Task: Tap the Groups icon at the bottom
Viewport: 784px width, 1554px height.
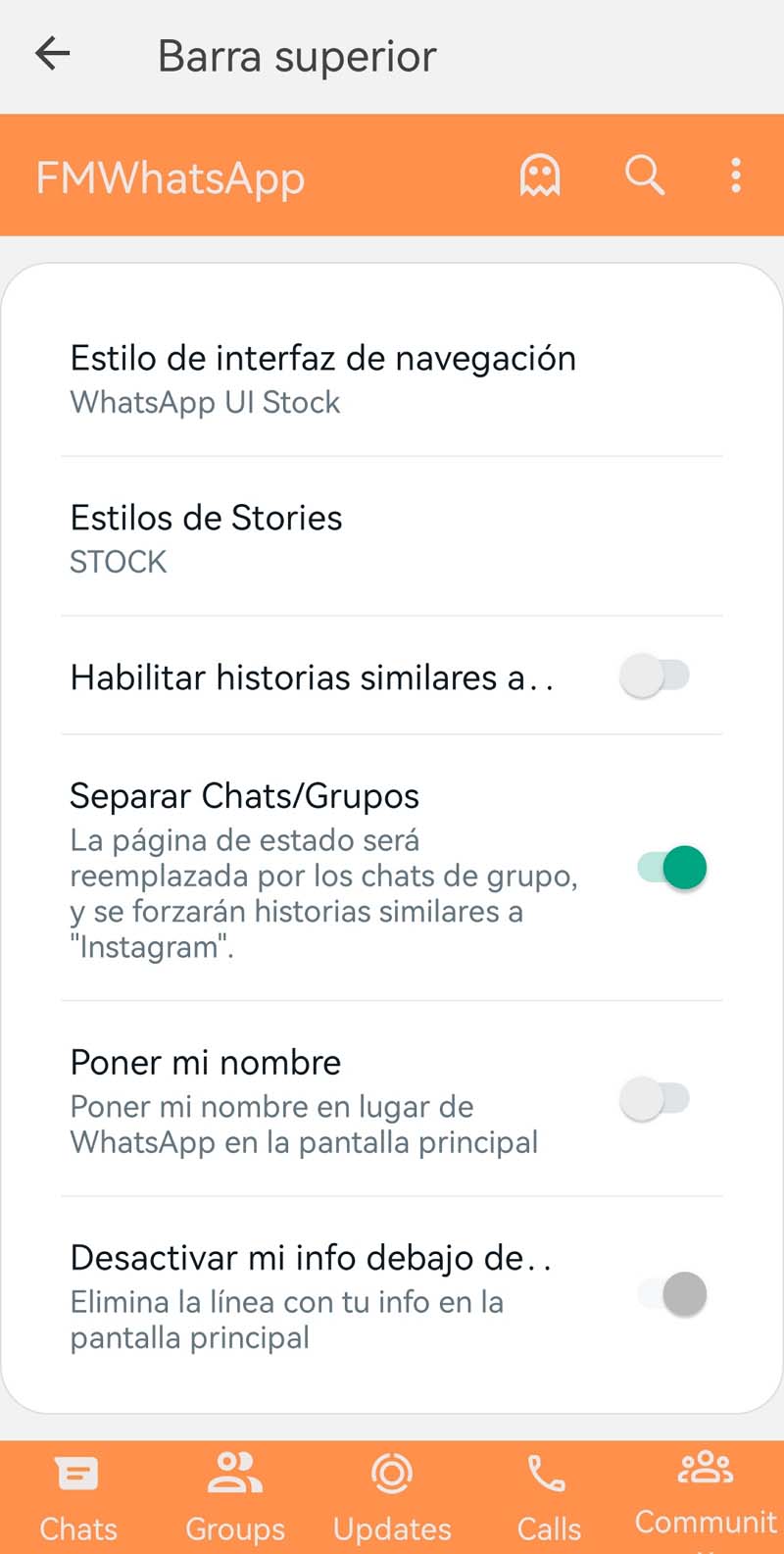Action: [234, 1473]
